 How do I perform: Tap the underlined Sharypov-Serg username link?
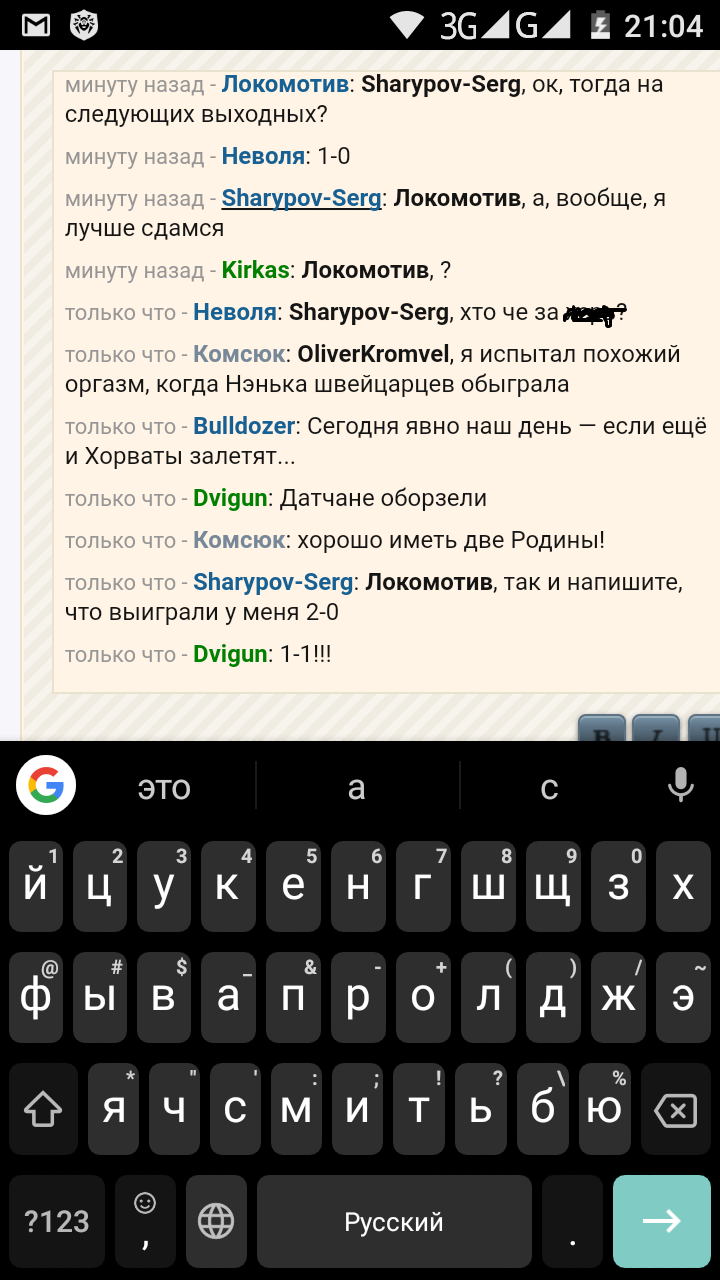point(301,198)
